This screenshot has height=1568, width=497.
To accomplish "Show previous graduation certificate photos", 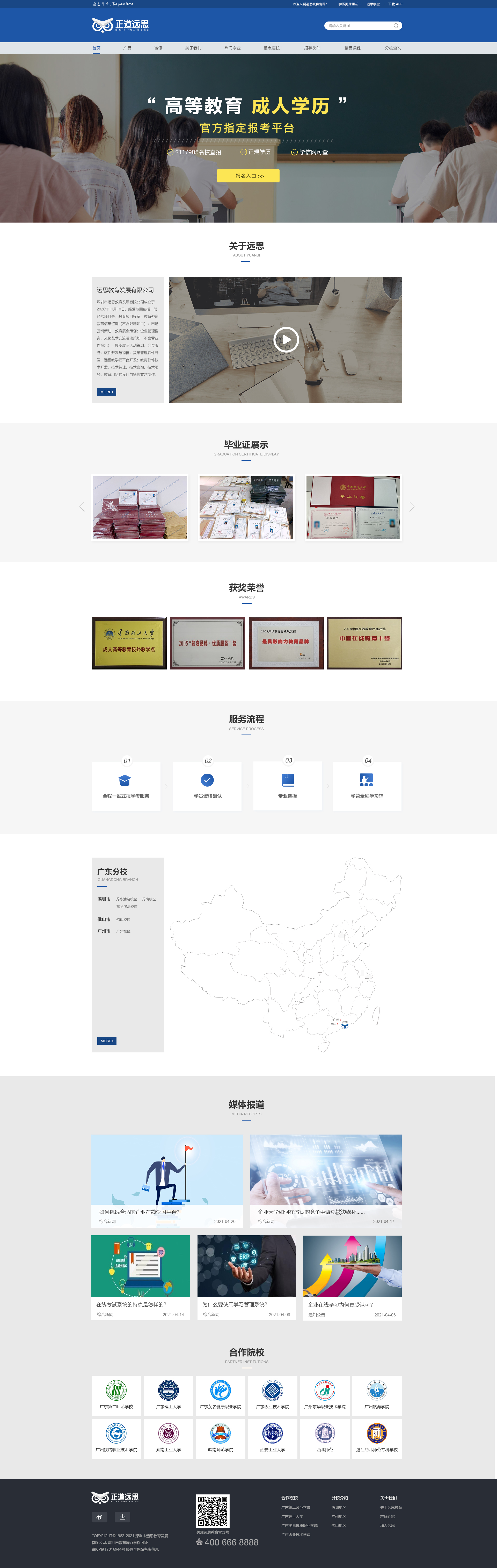I will (x=82, y=507).
